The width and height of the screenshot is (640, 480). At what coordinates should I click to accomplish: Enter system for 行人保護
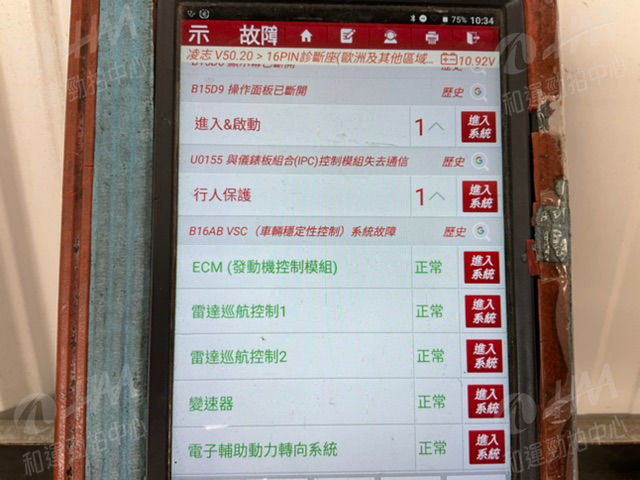pyautogui.click(x=480, y=197)
